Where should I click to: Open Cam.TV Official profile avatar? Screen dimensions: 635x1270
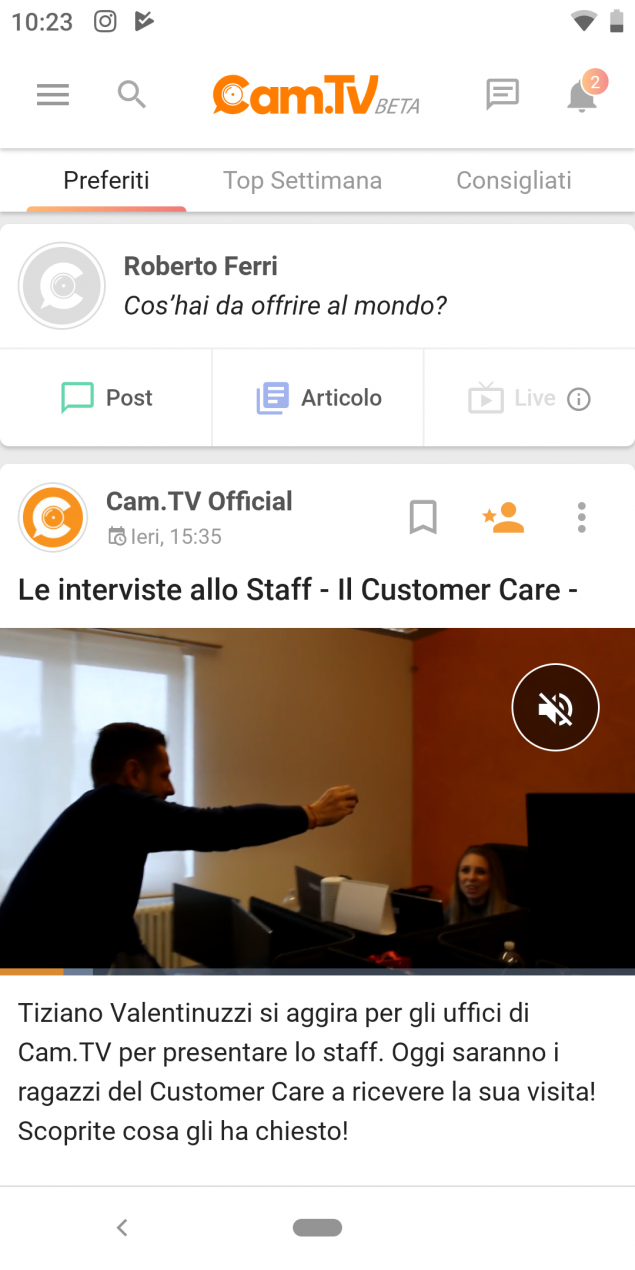[53, 517]
